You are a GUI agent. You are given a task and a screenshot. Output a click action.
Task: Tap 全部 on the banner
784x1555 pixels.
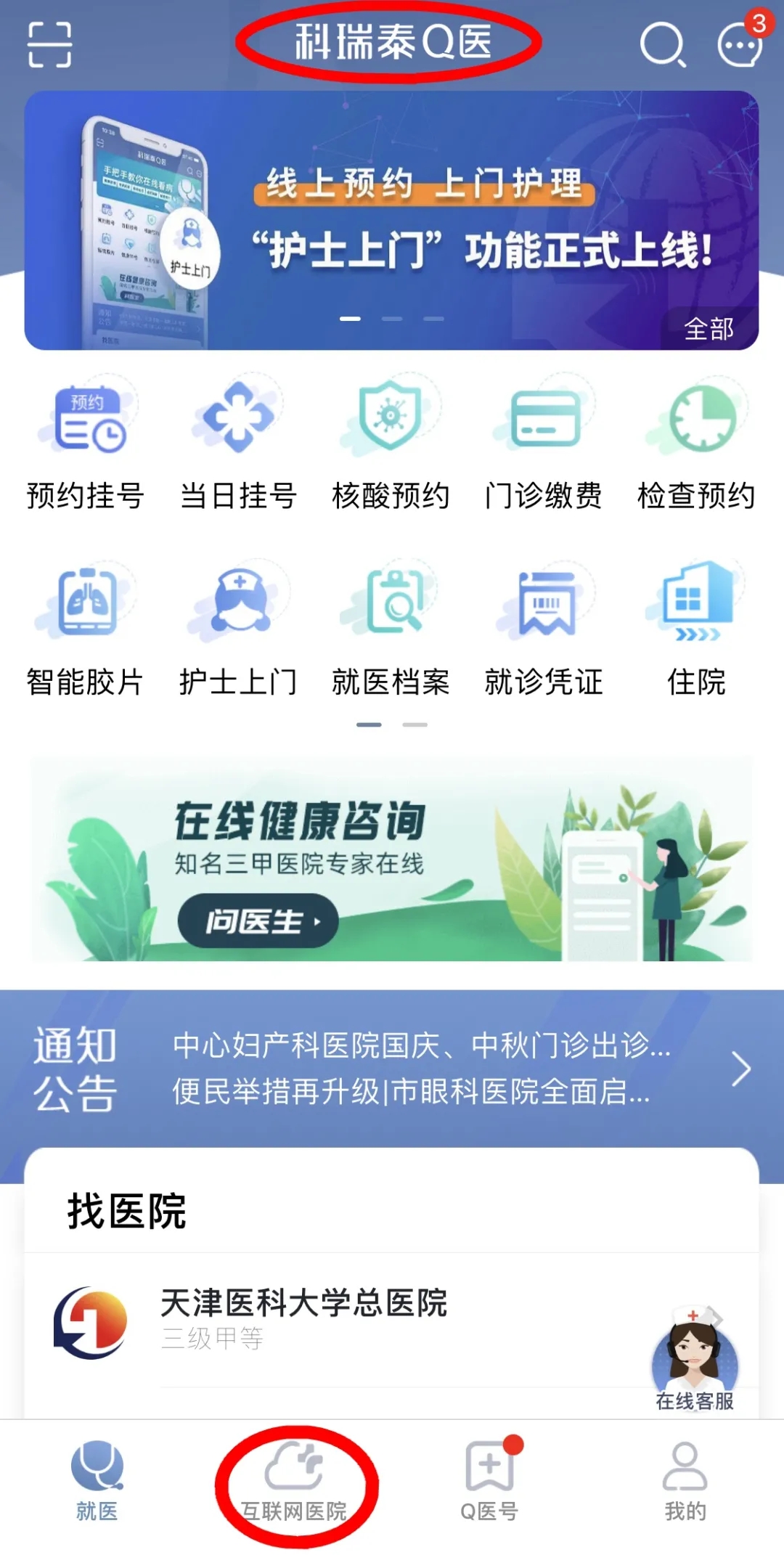(709, 329)
